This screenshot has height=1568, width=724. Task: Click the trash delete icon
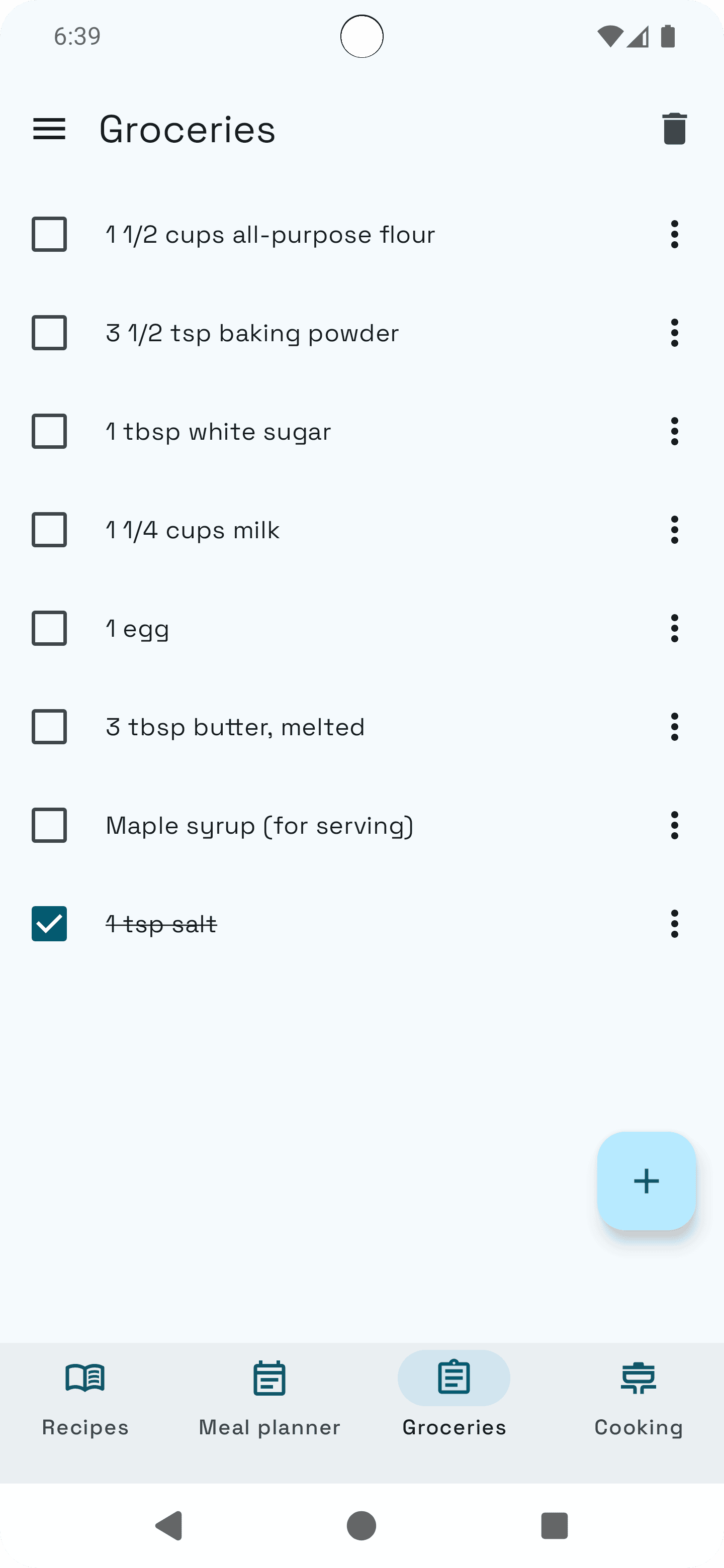pos(674,129)
